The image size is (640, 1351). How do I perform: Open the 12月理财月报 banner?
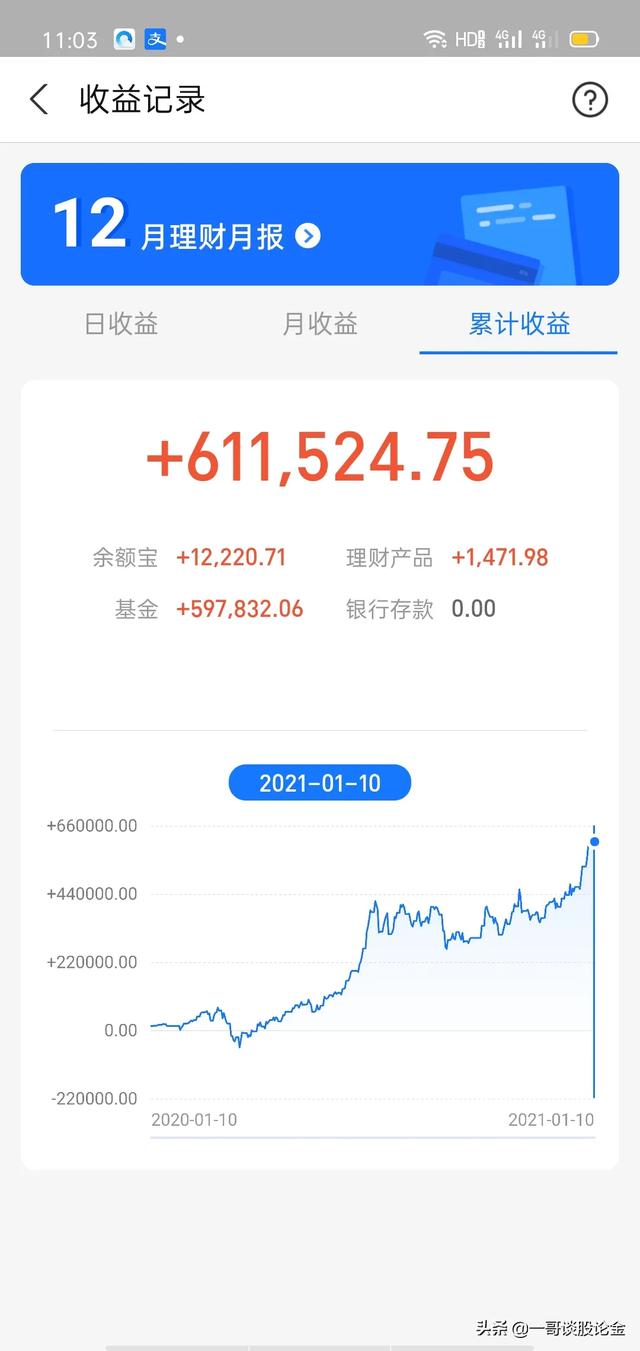pos(320,224)
